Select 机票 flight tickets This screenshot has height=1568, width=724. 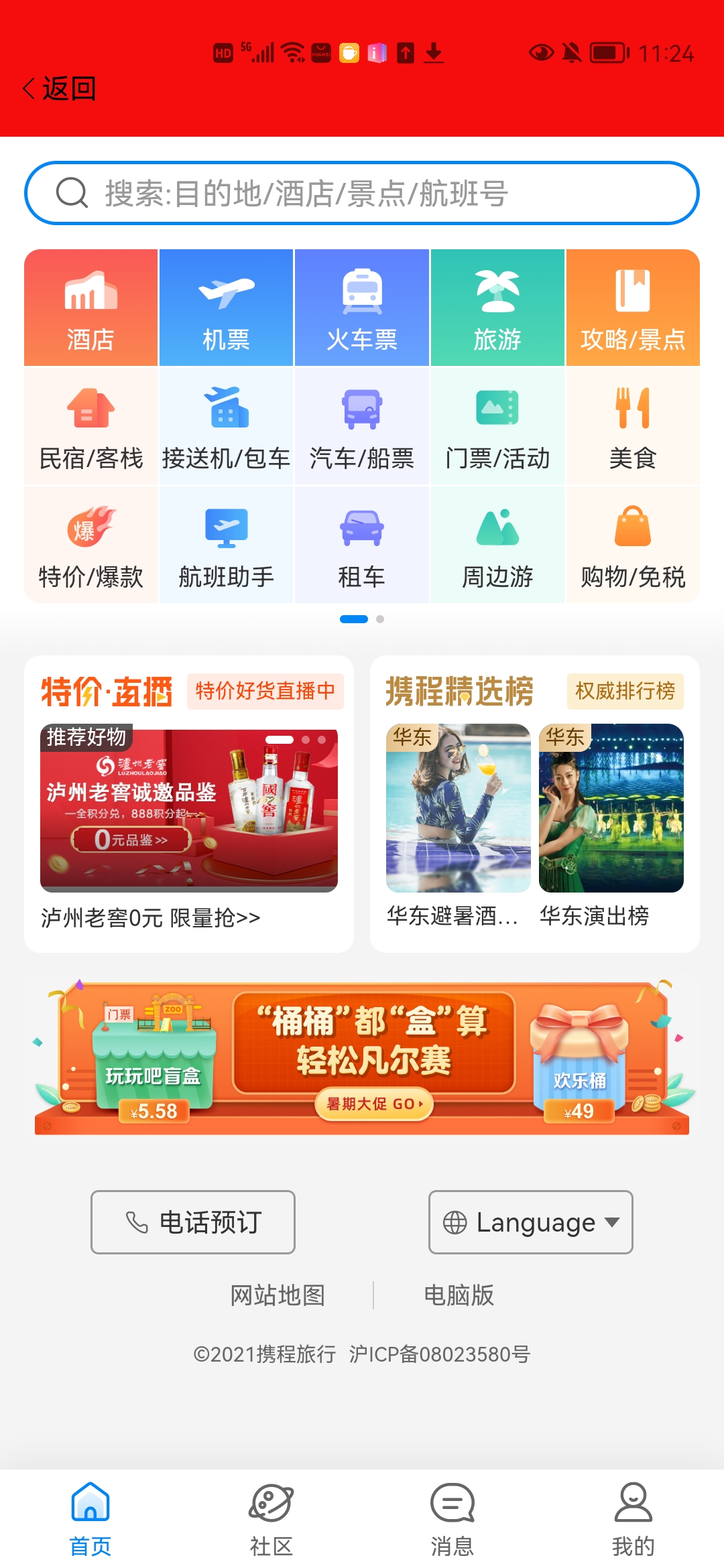click(x=227, y=308)
